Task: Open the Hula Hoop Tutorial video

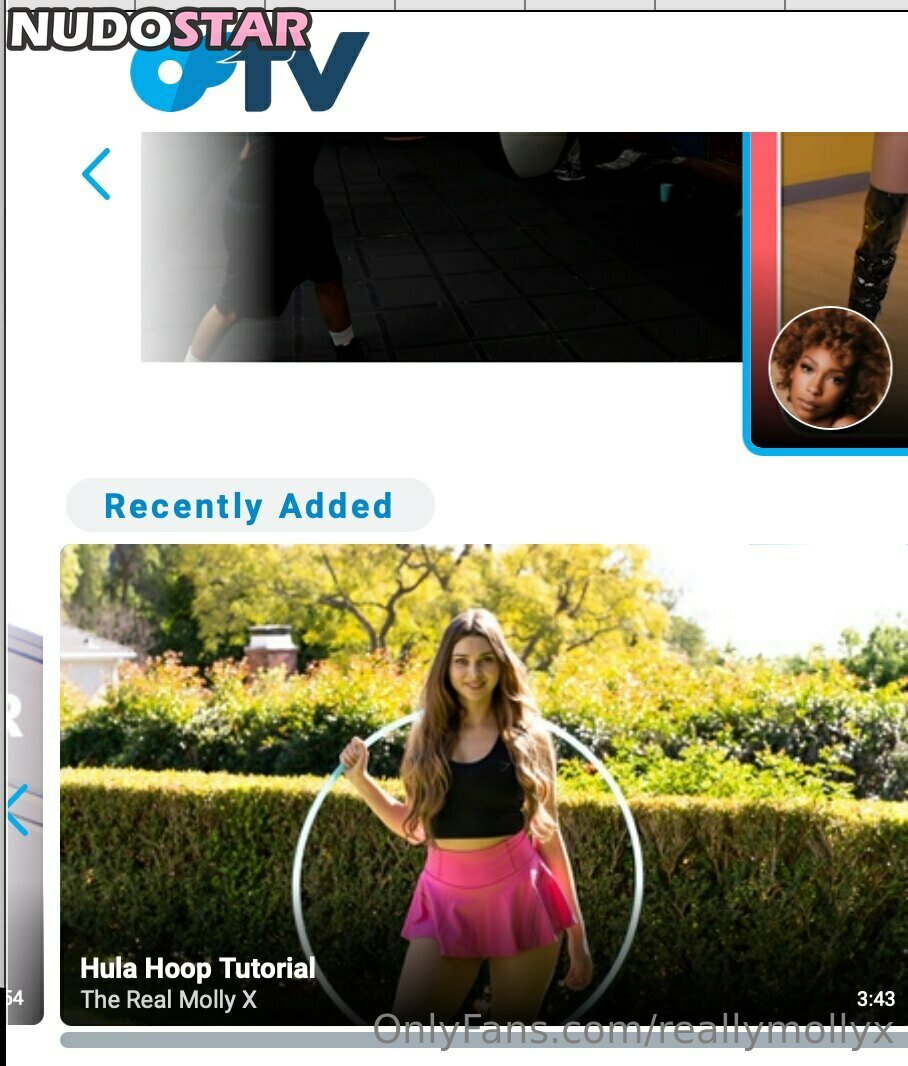Action: 484,785
